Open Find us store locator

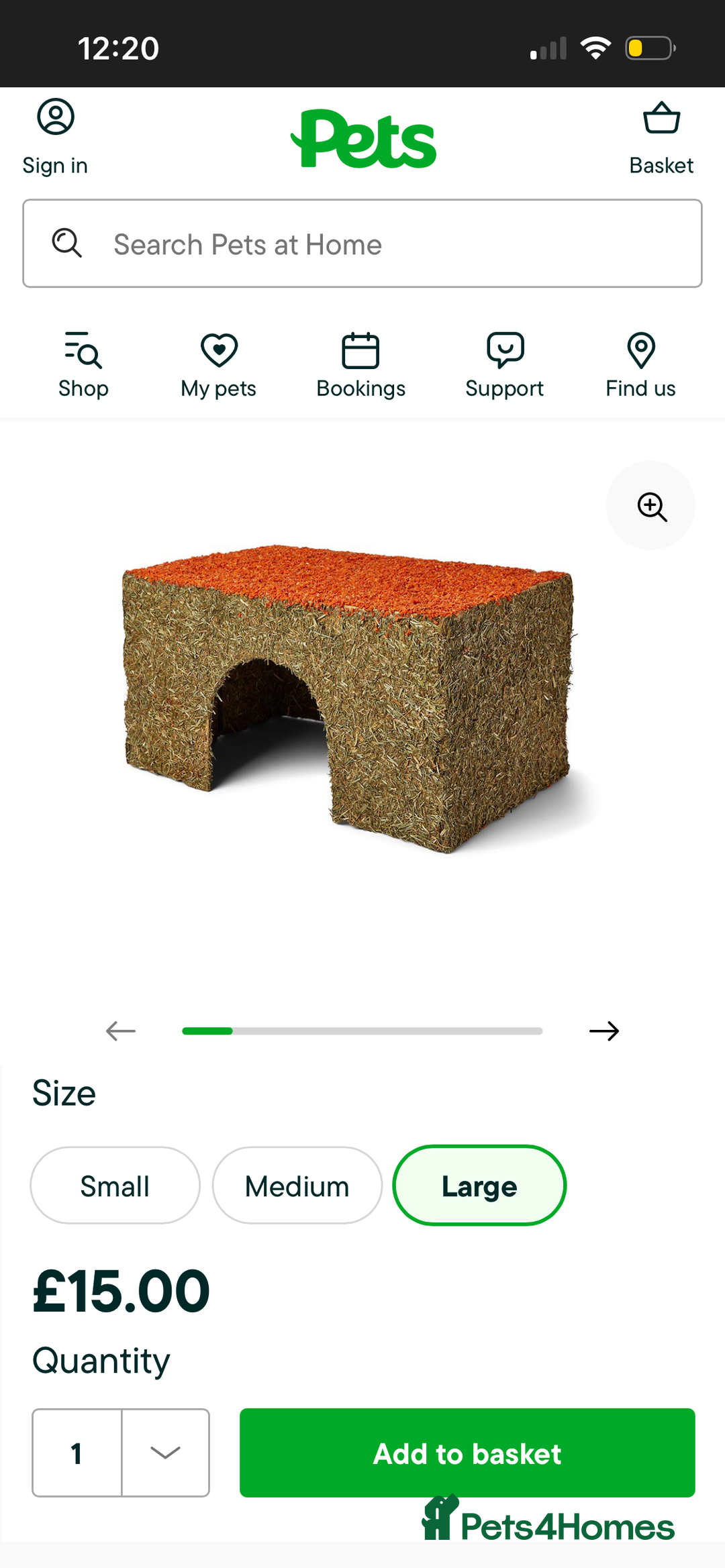[x=640, y=366]
